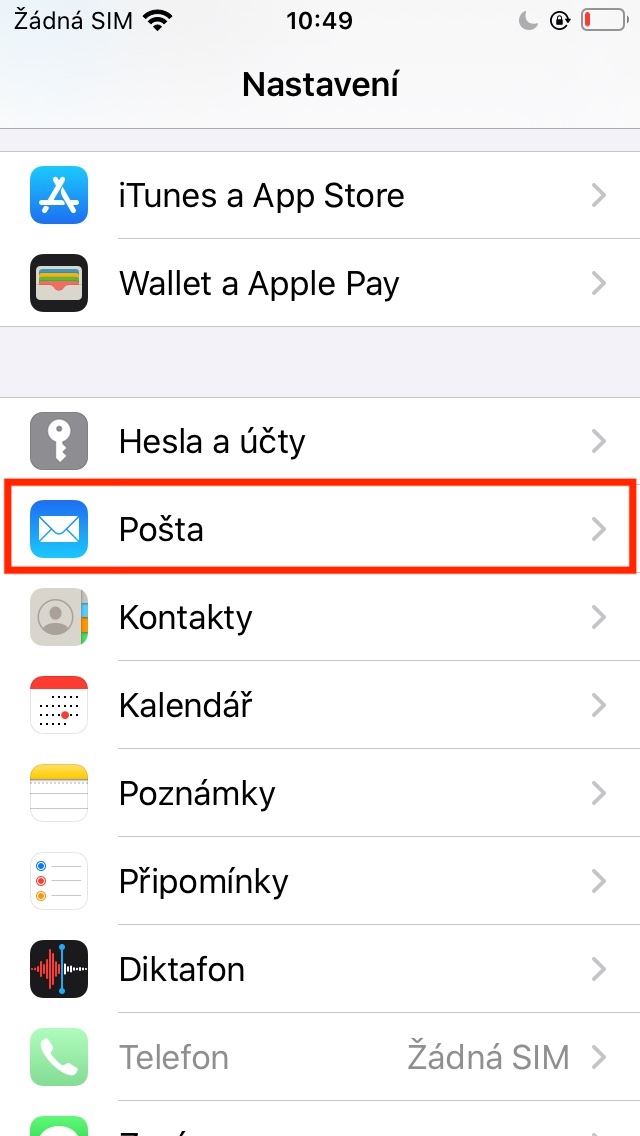Open the Telefon row
This screenshot has width=640, height=1136.
(x=320, y=1056)
